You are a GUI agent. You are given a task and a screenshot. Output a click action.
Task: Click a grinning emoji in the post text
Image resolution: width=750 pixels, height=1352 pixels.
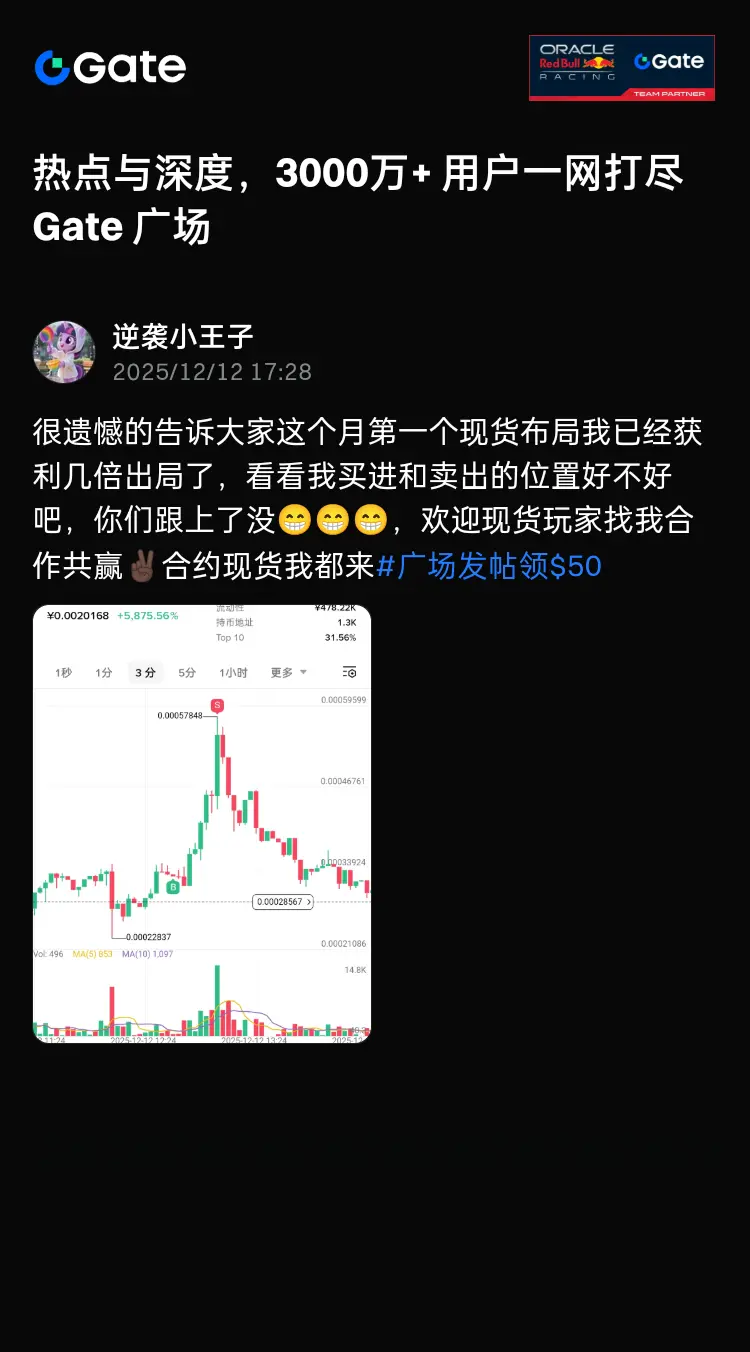tap(296, 520)
